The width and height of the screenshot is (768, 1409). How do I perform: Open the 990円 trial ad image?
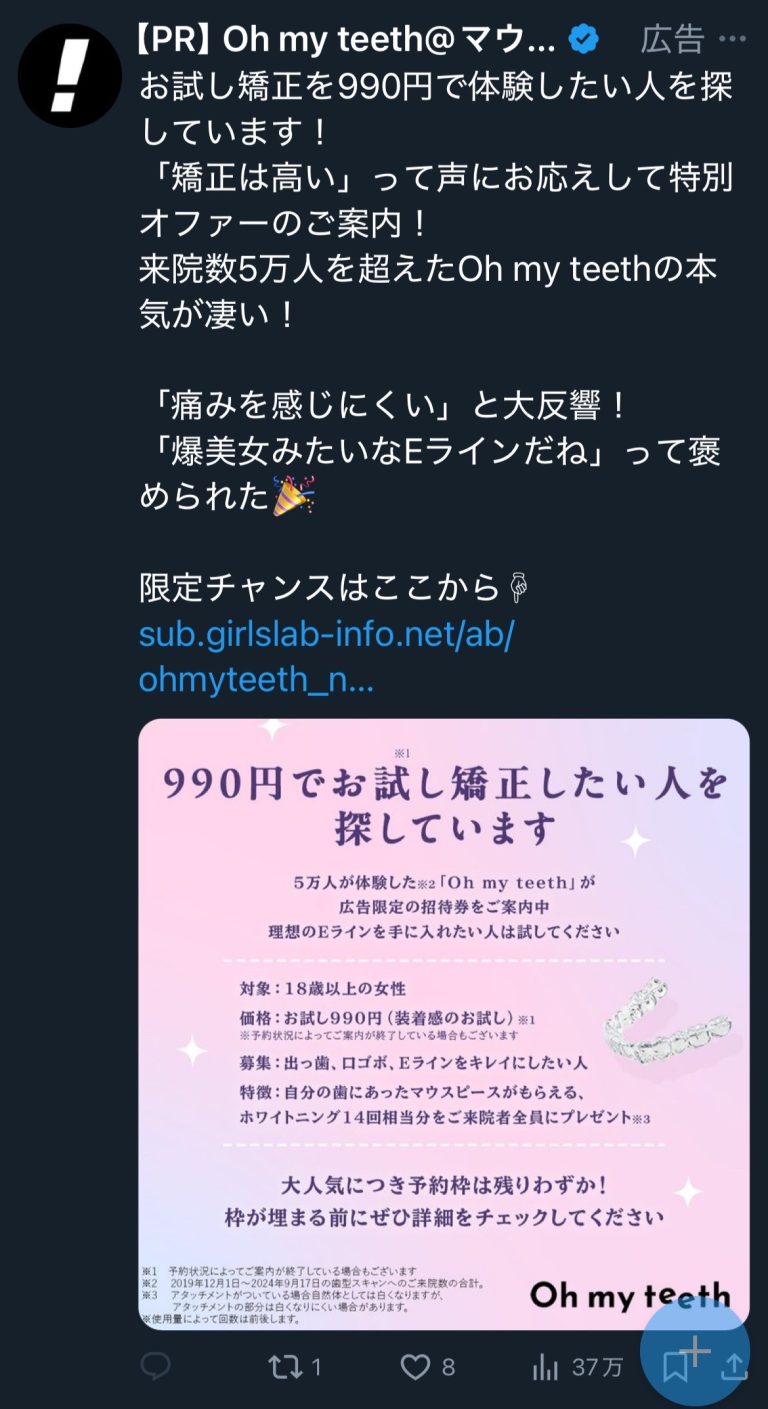[x=443, y=1023]
